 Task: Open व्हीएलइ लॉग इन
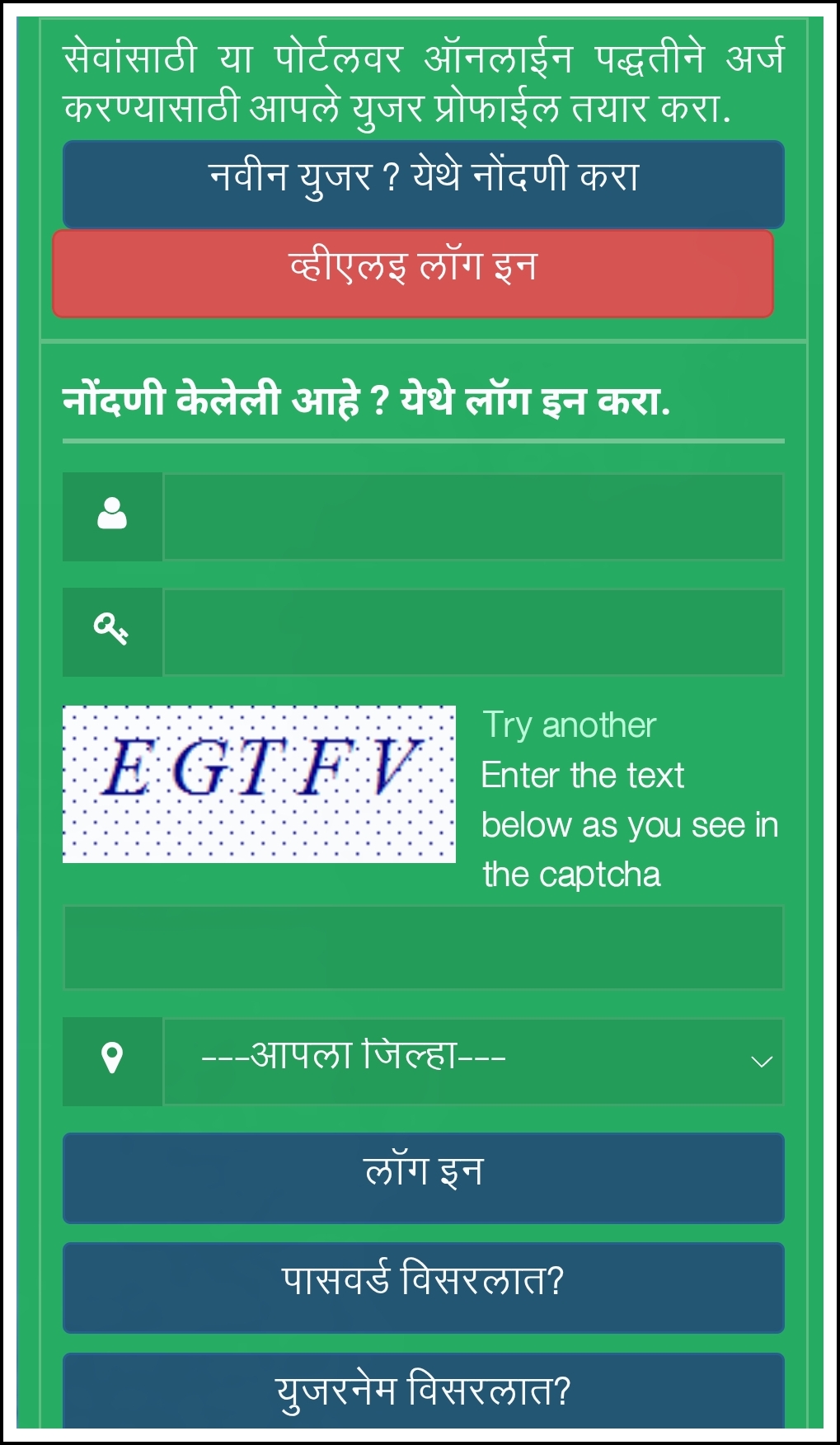coord(412,273)
